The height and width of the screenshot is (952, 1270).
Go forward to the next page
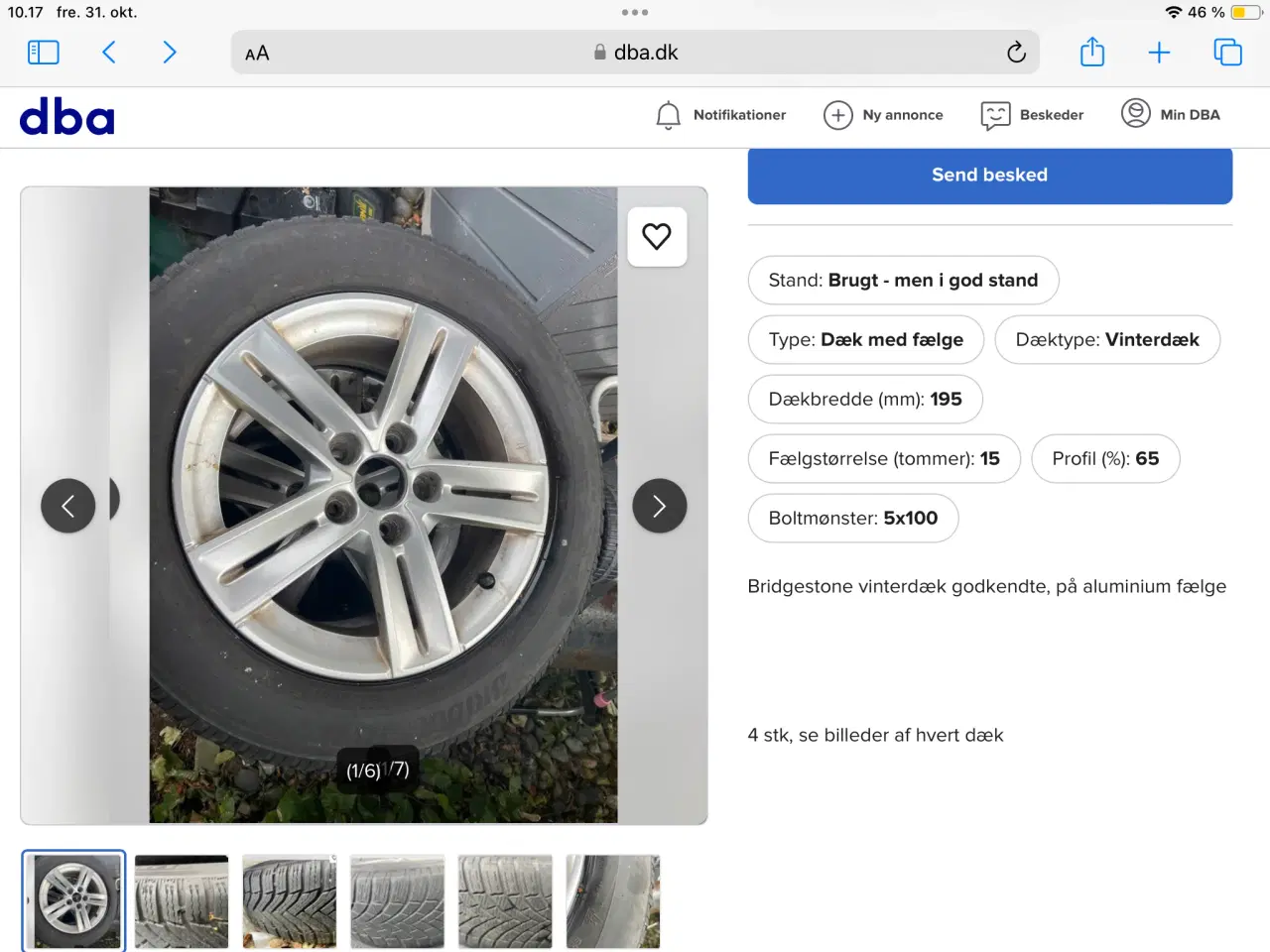(170, 53)
